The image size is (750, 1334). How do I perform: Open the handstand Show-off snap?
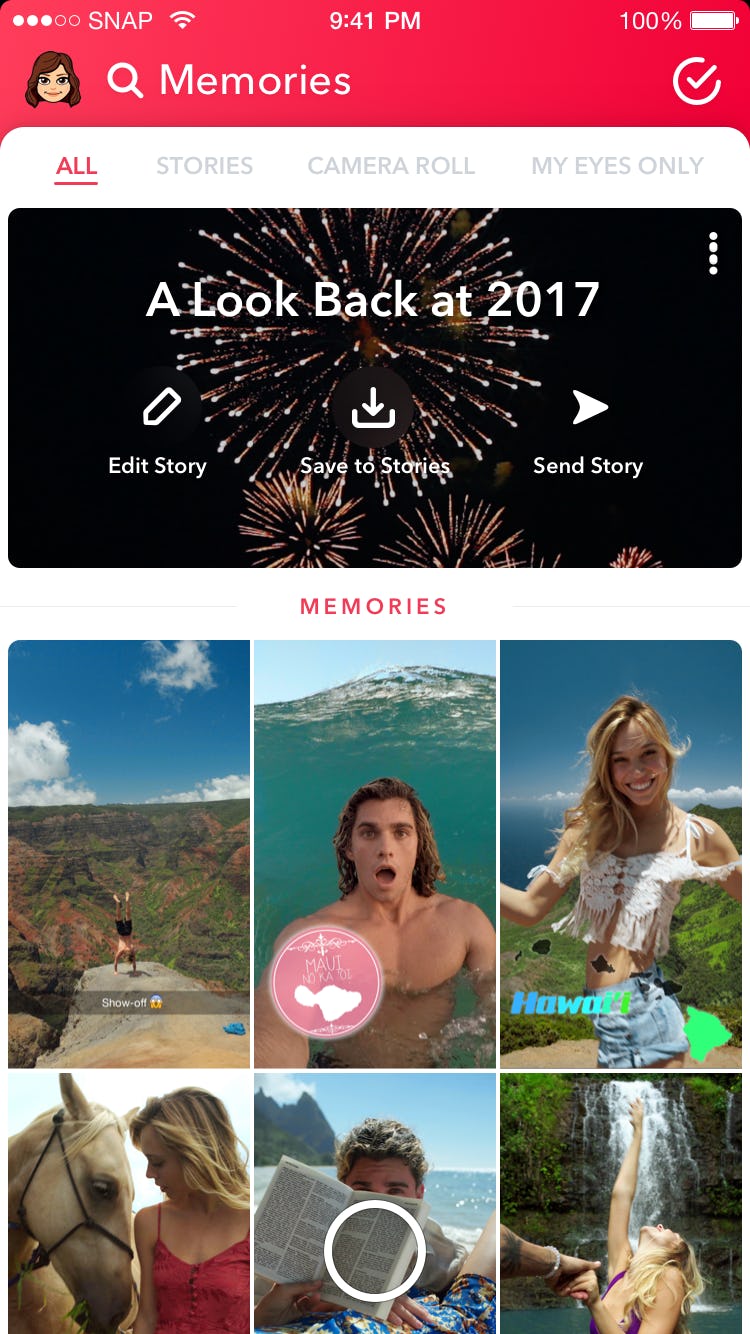(128, 852)
